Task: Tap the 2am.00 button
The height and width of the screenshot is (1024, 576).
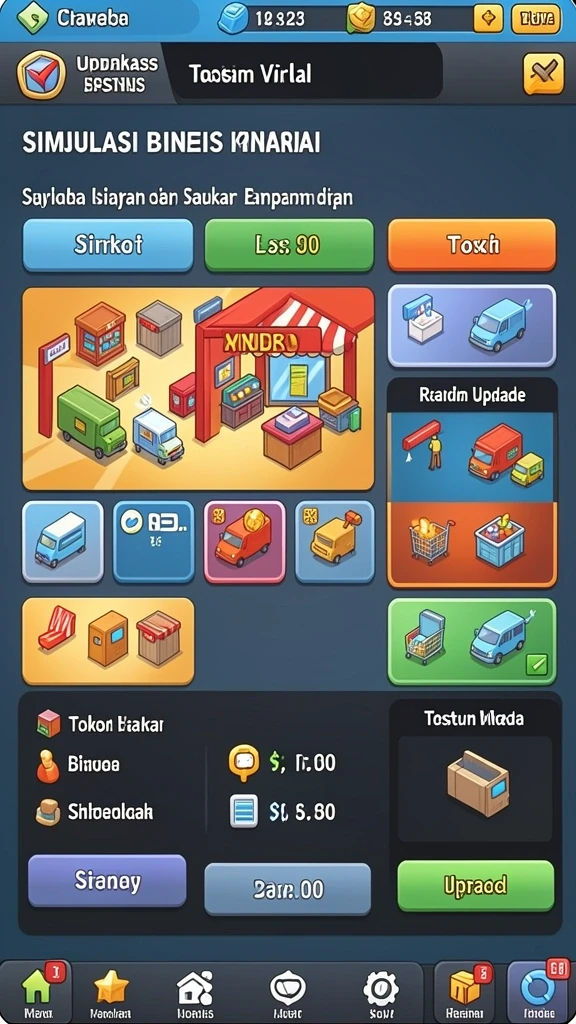Action: (287, 889)
